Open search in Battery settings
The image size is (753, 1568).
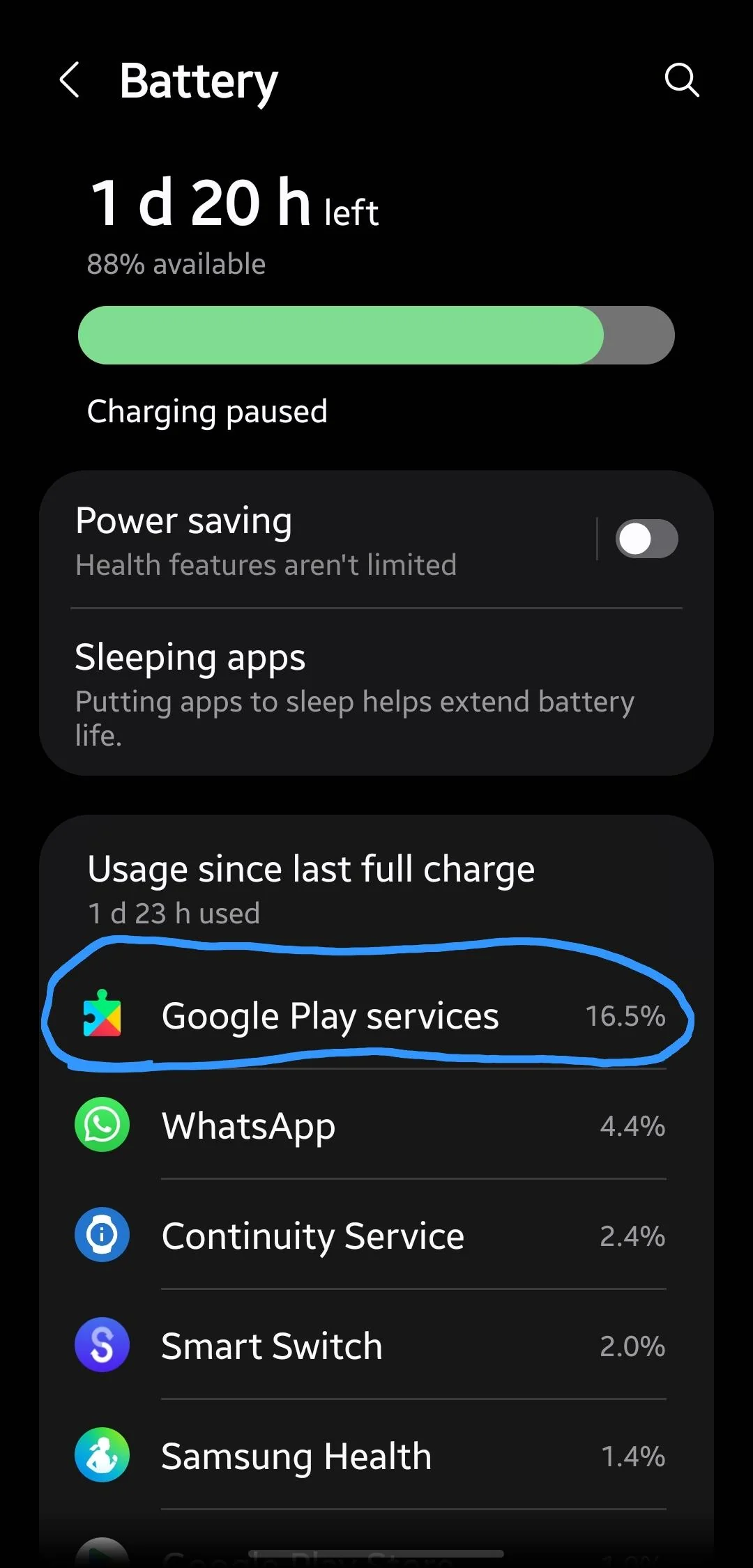point(682,81)
